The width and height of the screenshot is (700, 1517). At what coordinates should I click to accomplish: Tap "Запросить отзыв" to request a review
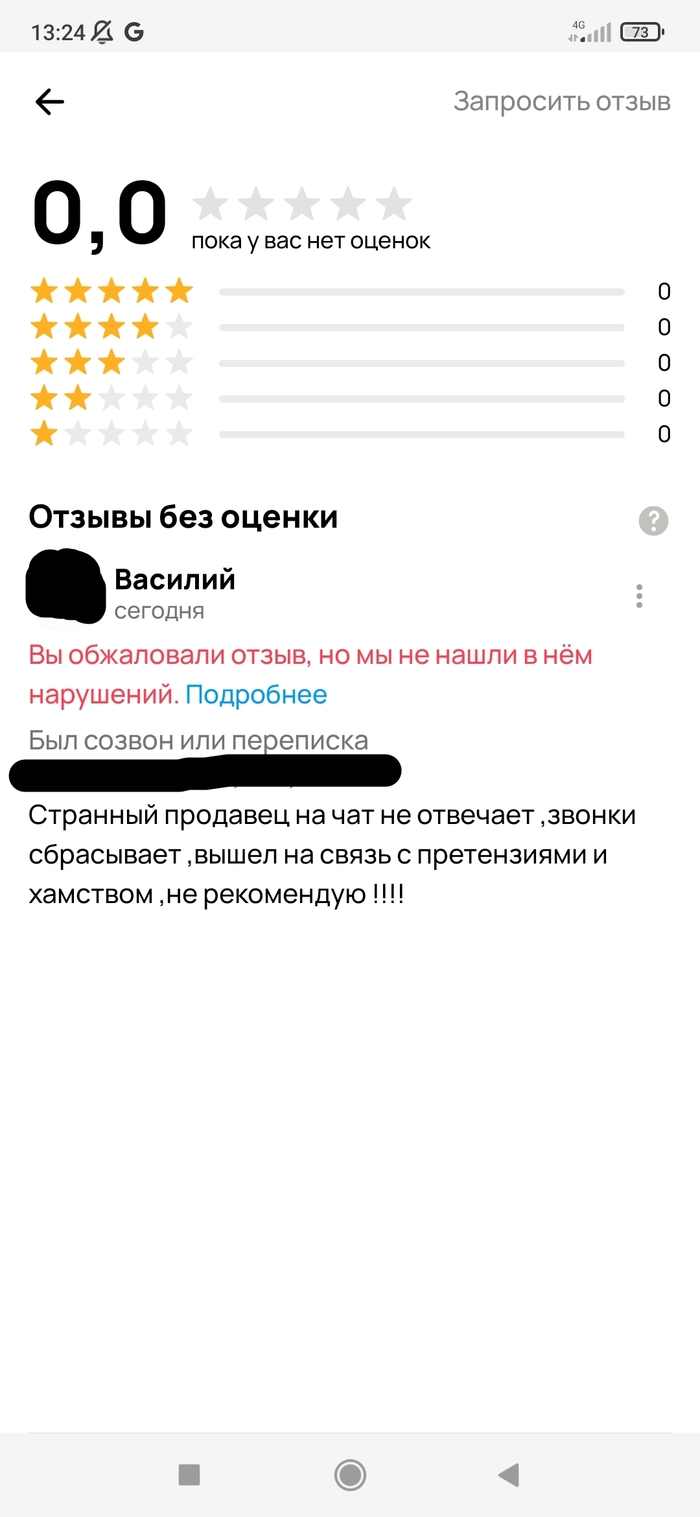[561, 101]
